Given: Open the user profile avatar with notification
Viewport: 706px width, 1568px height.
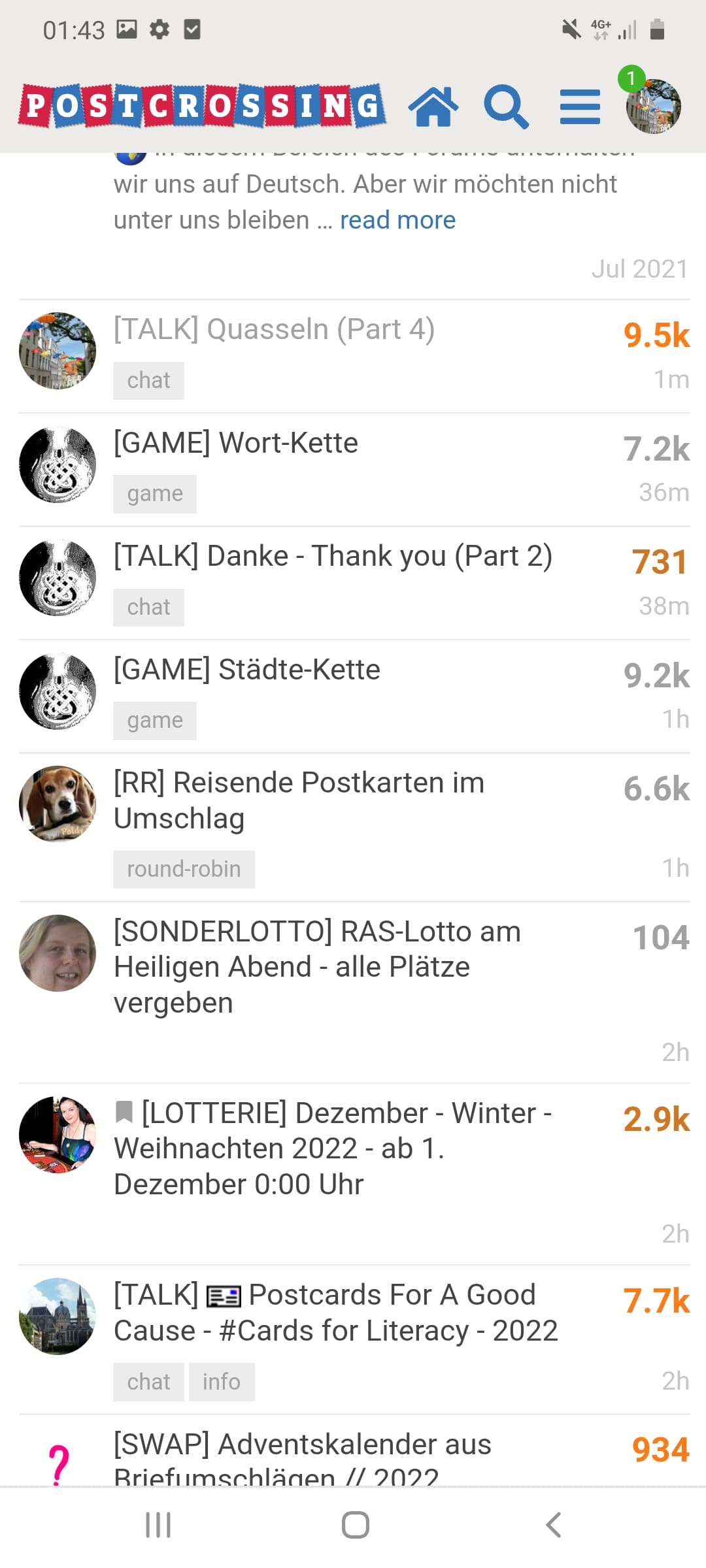Looking at the screenshot, I should click(653, 106).
